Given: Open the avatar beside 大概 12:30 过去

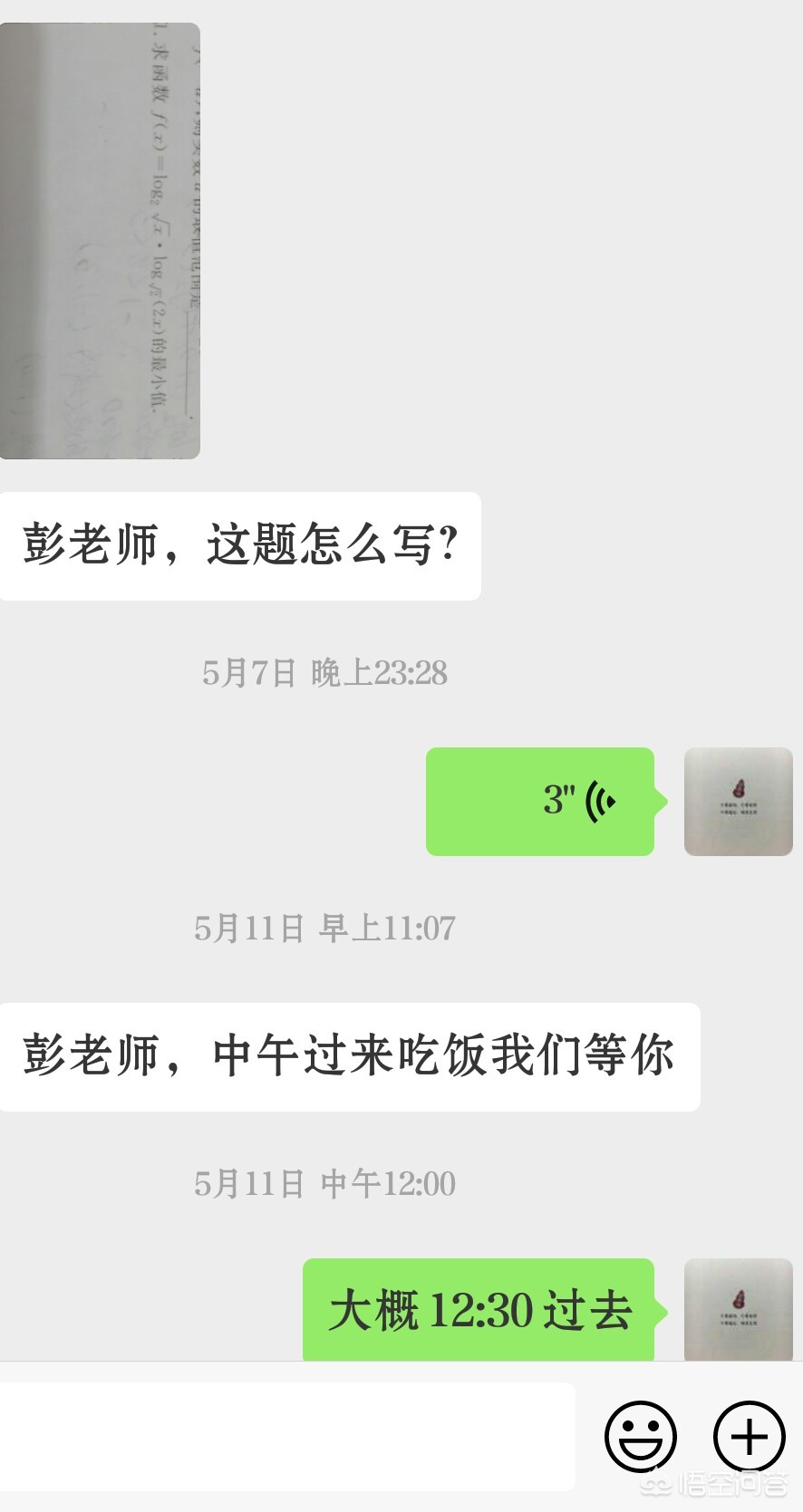Looking at the screenshot, I should pos(739,1309).
